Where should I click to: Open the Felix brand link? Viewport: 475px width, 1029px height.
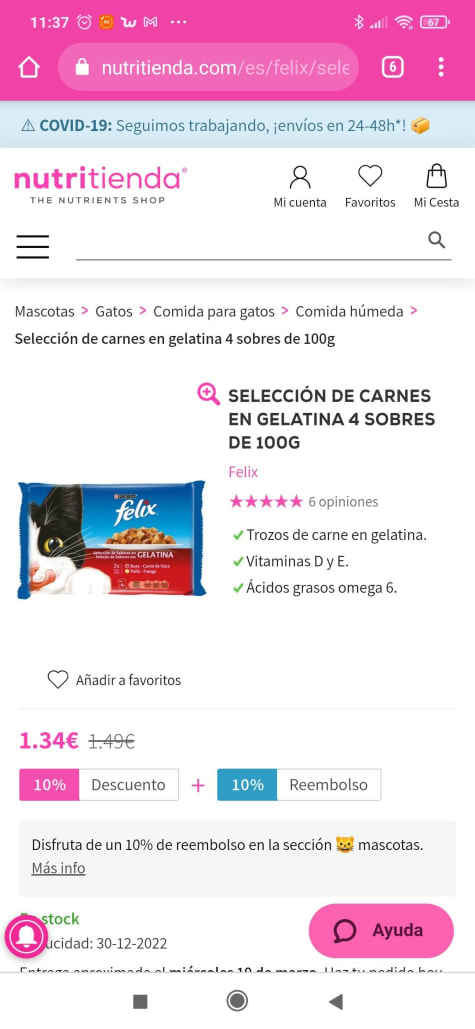(243, 472)
